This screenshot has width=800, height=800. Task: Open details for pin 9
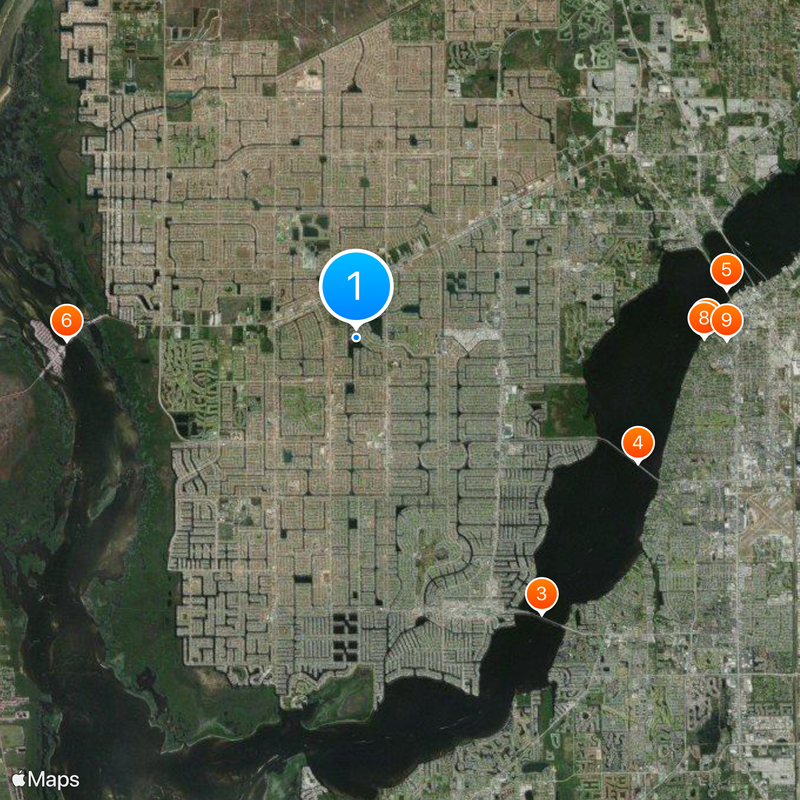coord(728,321)
